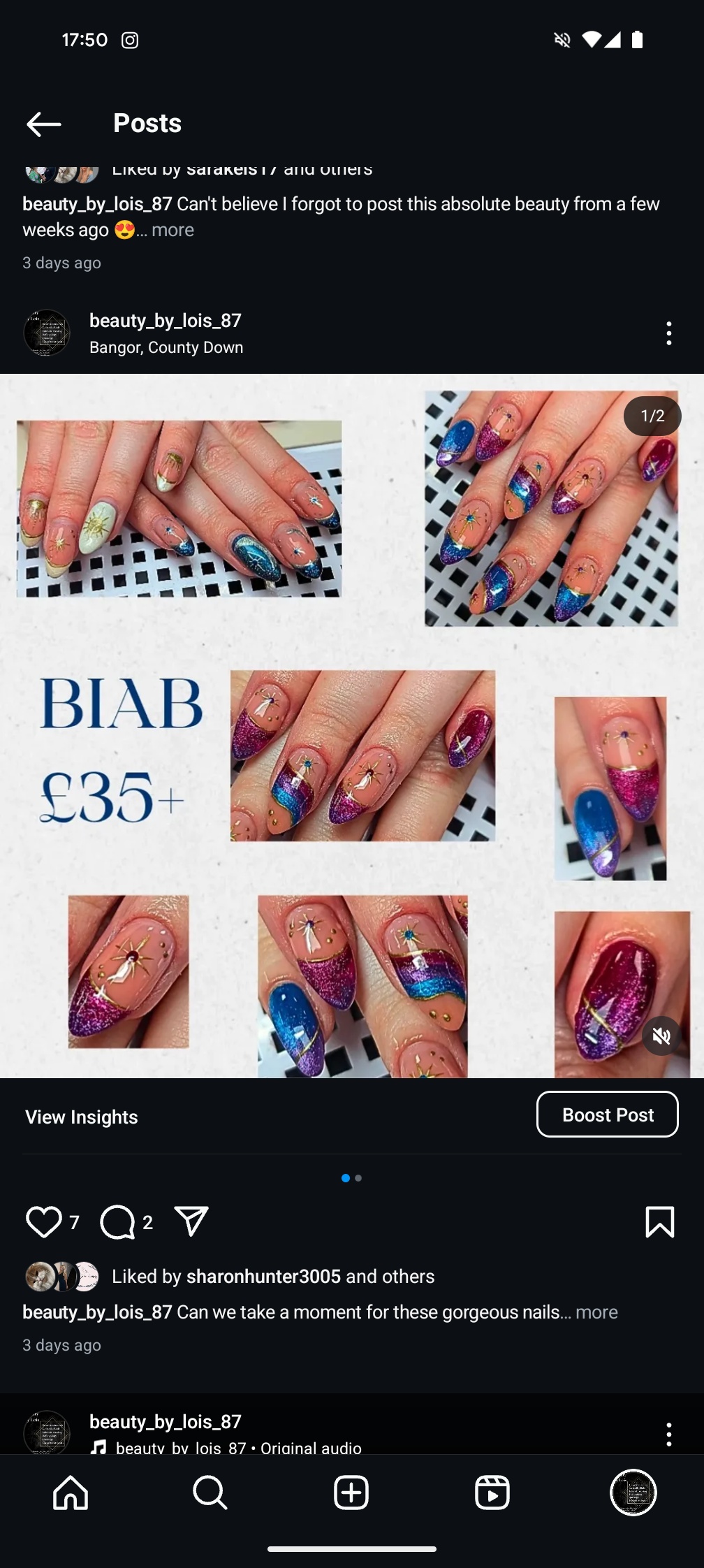Like the gorgeous nails post
Image resolution: width=704 pixels, height=1568 pixels.
tap(43, 1222)
